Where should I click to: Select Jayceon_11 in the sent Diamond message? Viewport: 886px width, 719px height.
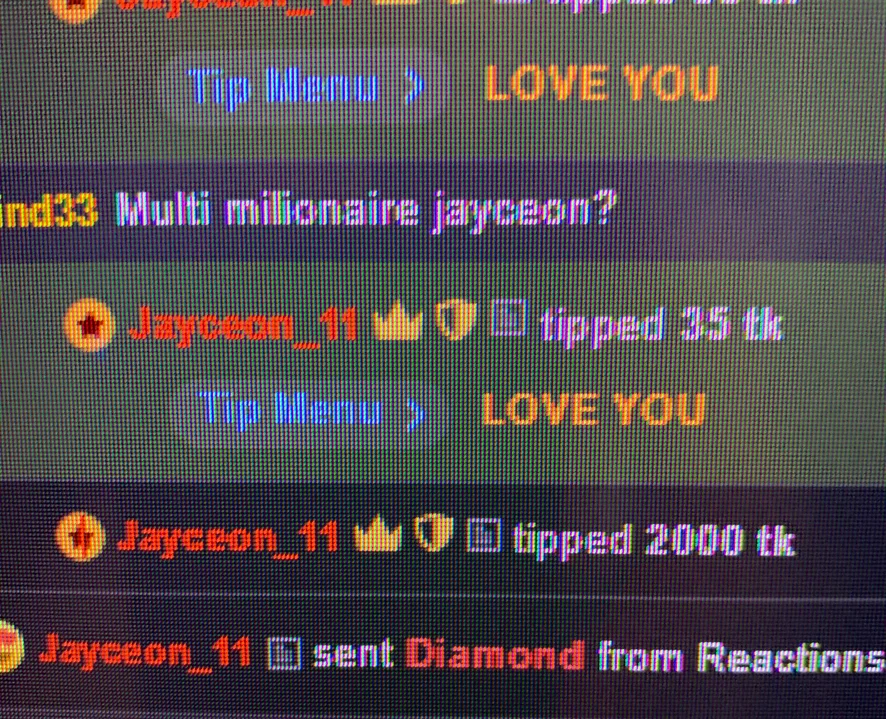pyautogui.click(x=145, y=655)
